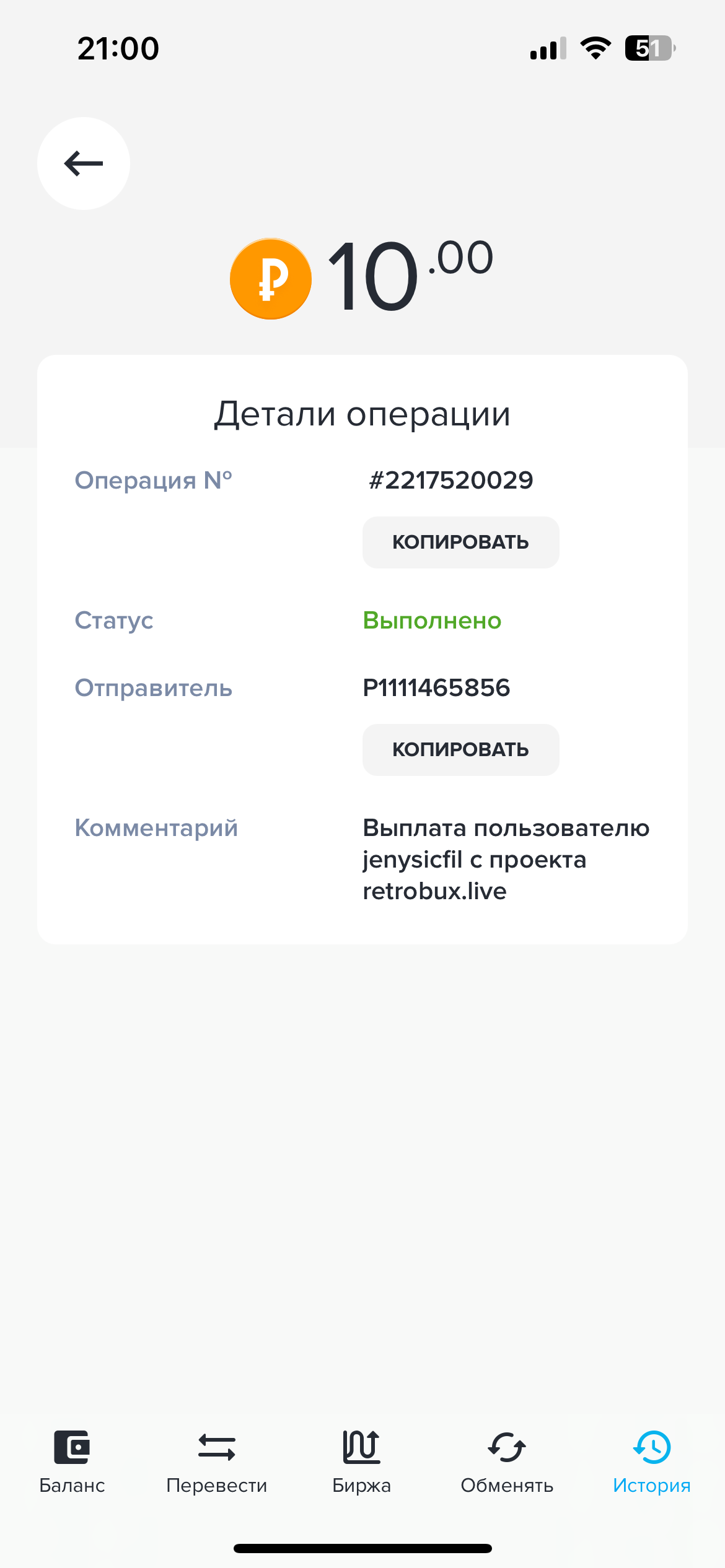Image resolution: width=725 pixels, height=1568 pixels.
Task: Go back with the arrow button
Action: click(84, 163)
